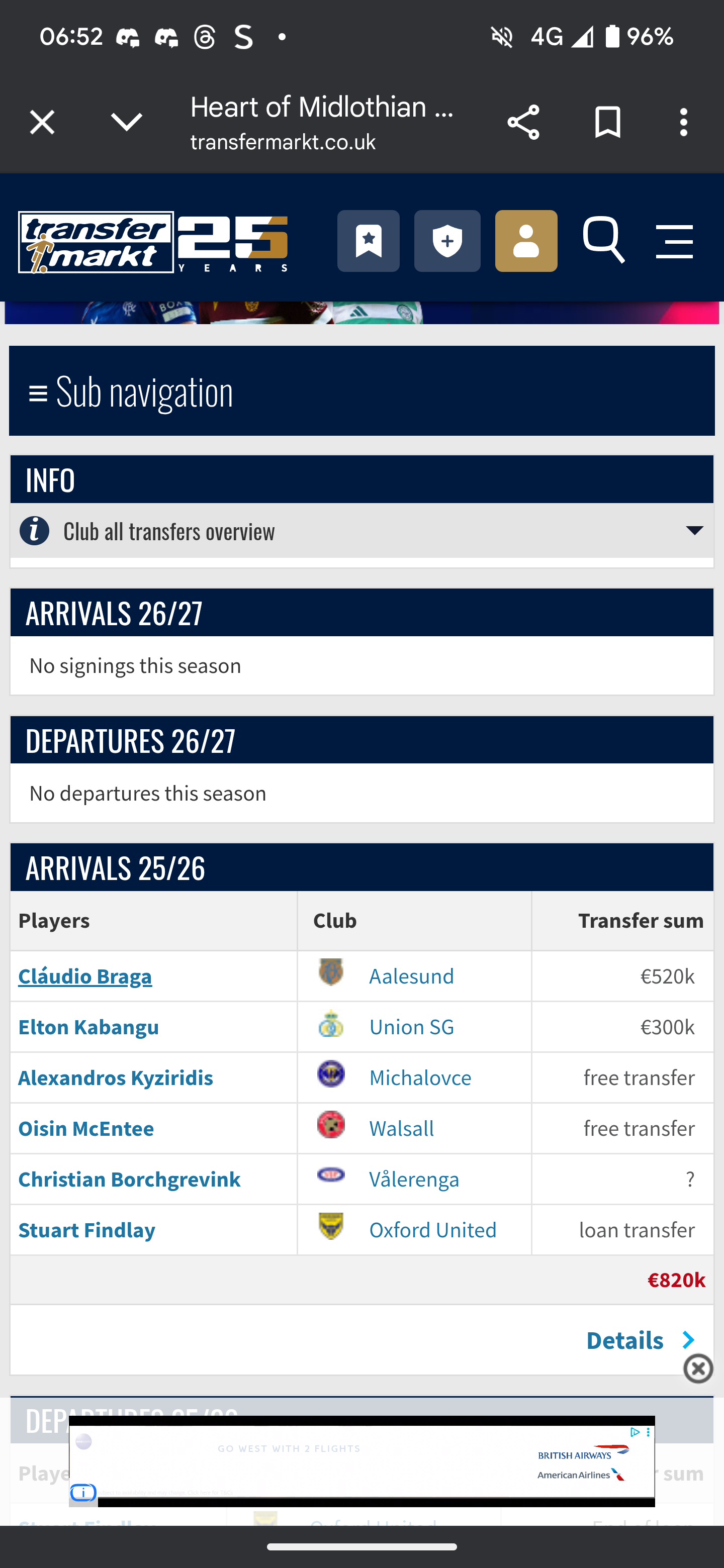The width and height of the screenshot is (724, 1568).
Task: Open the user profile button
Action: [x=526, y=241]
